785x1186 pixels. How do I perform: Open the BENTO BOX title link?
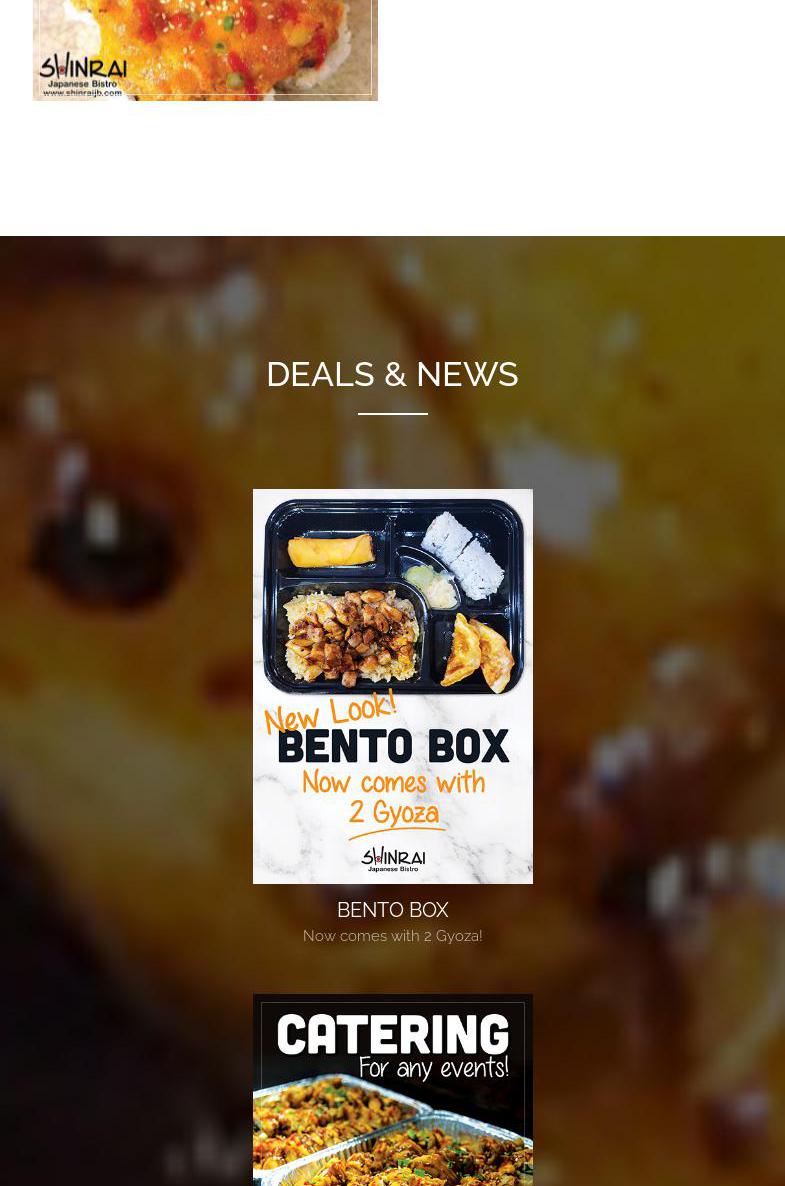[392, 910]
